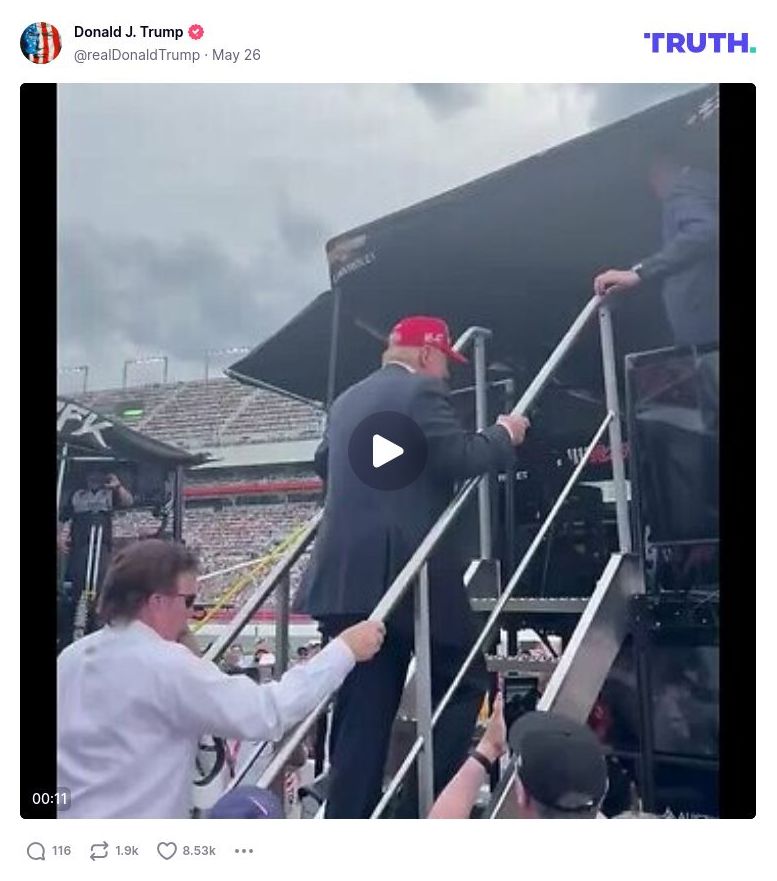Screen dimensions: 777x881
Task: Expand the ReTruth options with the repost control
Action: (x=98, y=850)
